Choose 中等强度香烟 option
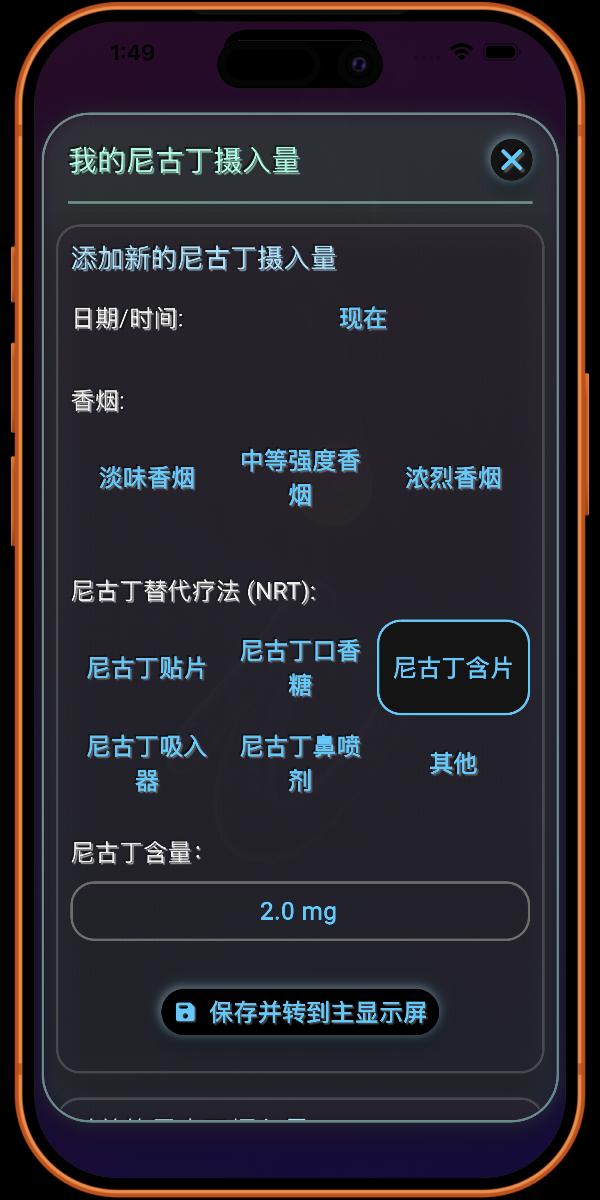This screenshot has height=1200, width=600. [x=300, y=478]
